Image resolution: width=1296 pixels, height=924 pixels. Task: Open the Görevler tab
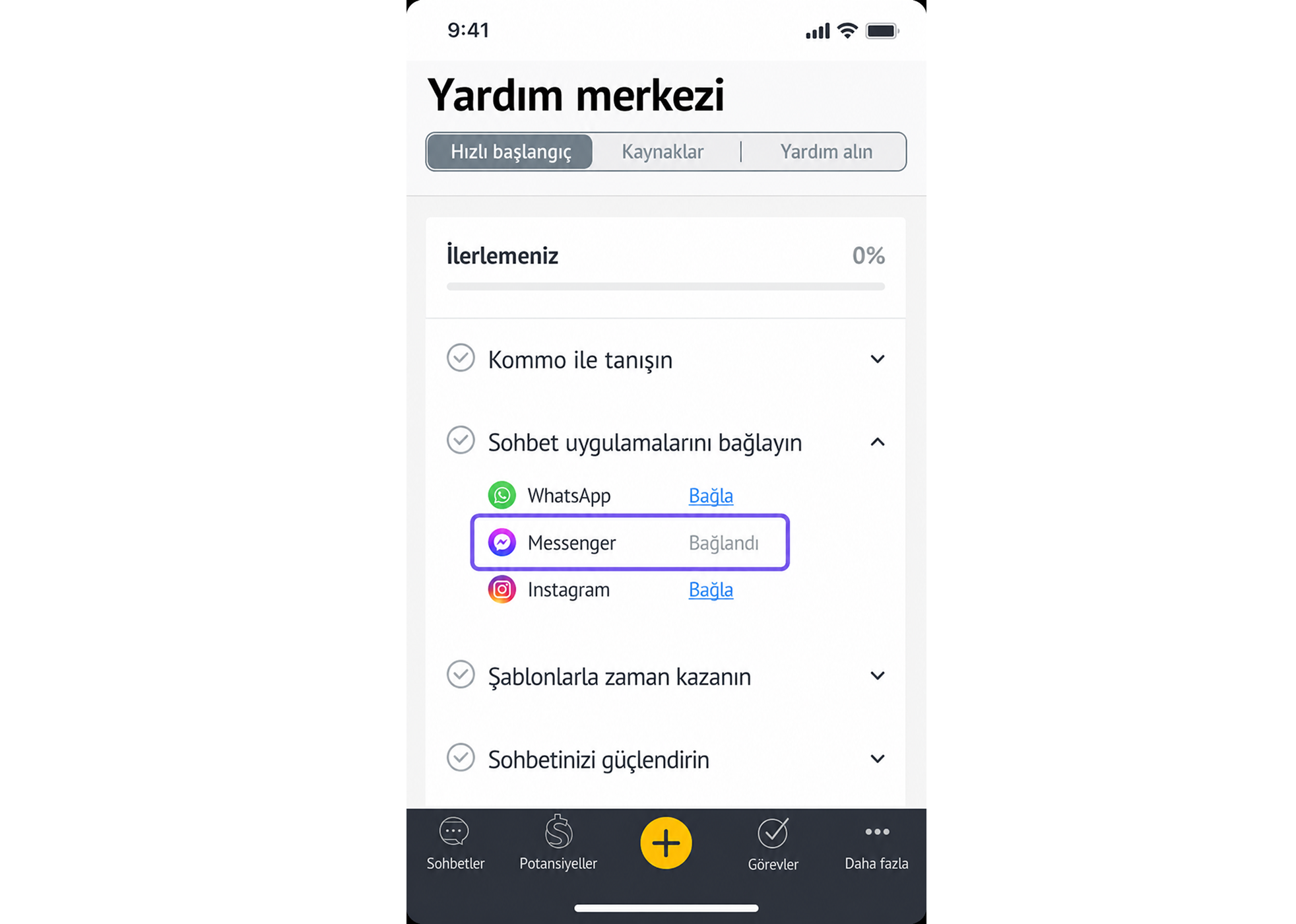pos(773,845)
